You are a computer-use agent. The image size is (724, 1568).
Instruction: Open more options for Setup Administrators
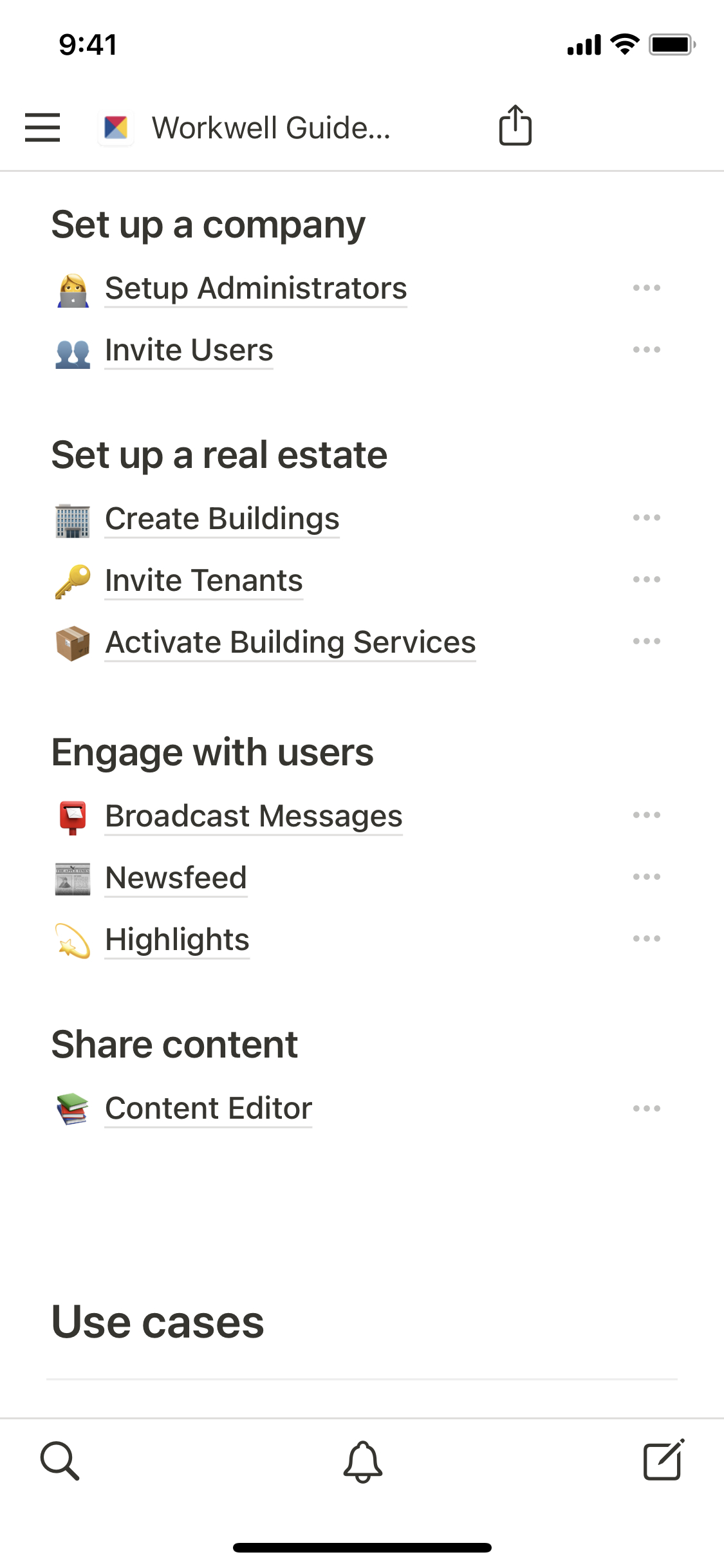[x=646, y=288]
